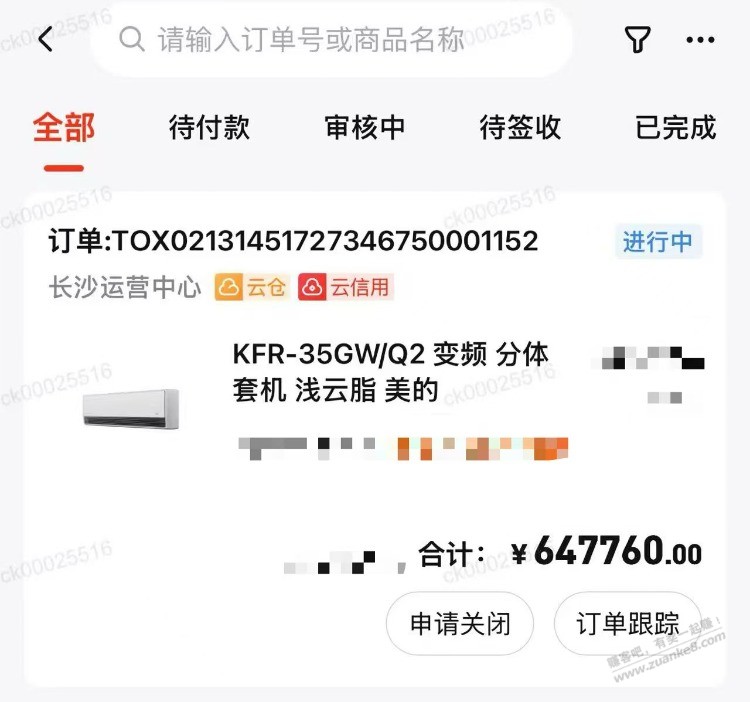Go back using the top-left arrow

46,40
